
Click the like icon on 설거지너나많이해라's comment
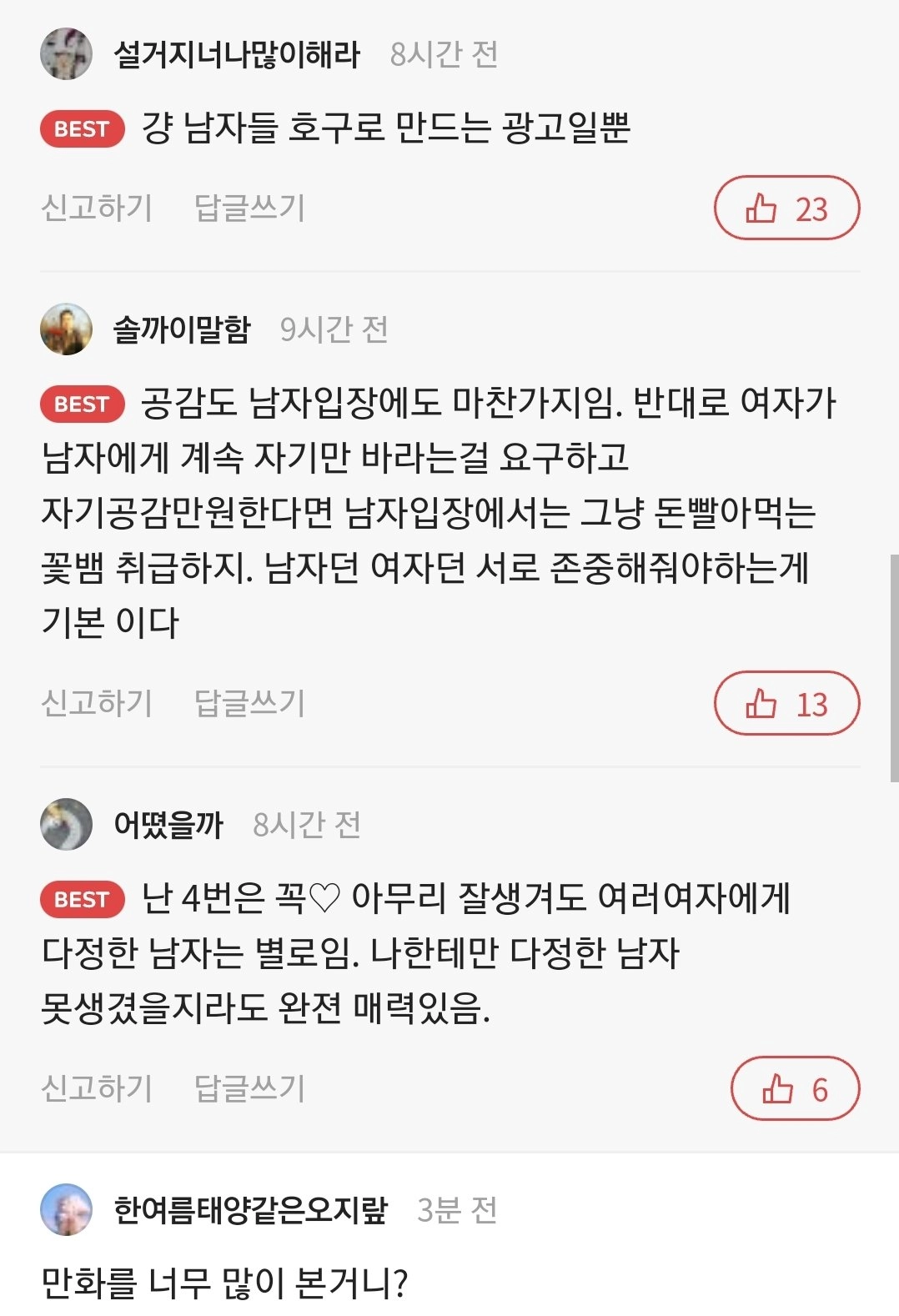(x=763, y=207)
